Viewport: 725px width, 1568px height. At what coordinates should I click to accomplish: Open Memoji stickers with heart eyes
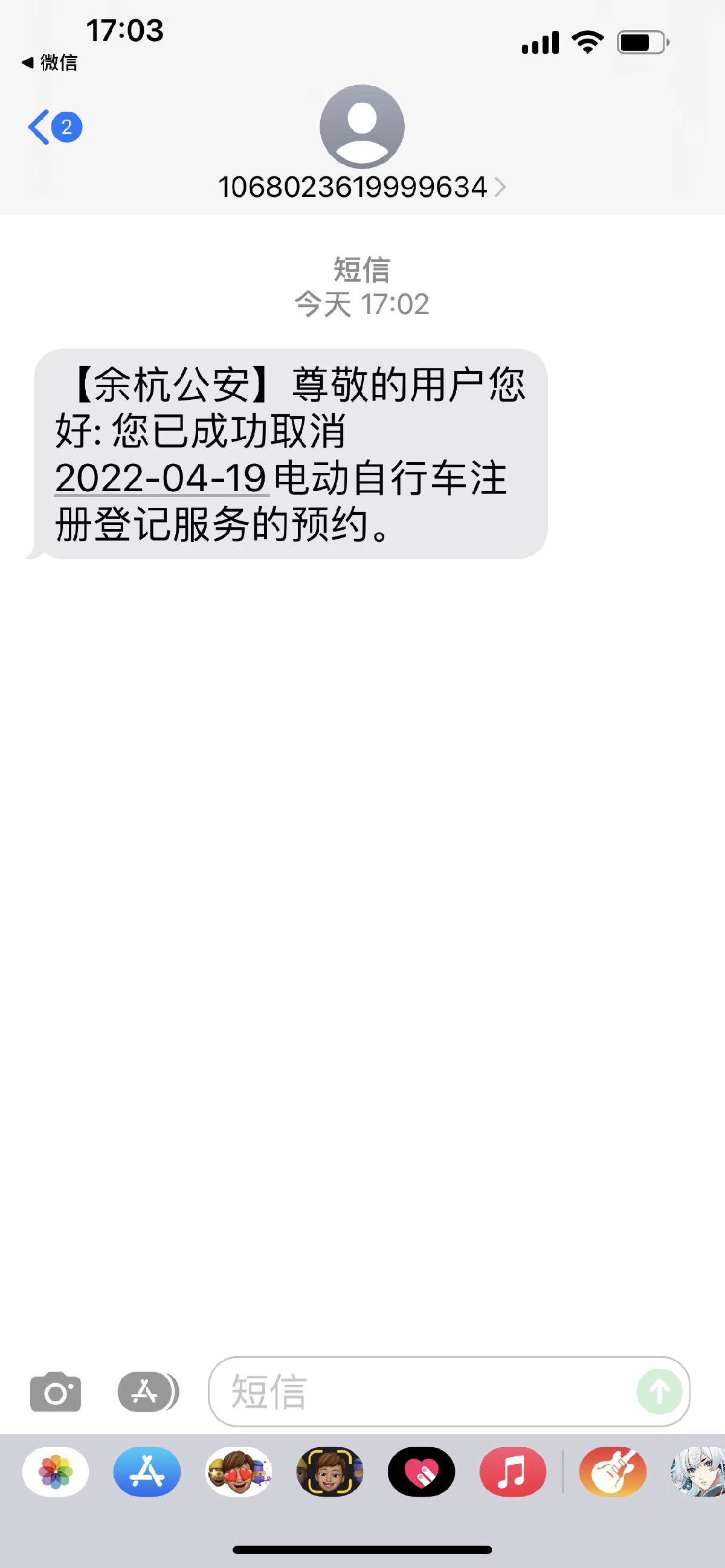coord(239,1472)
